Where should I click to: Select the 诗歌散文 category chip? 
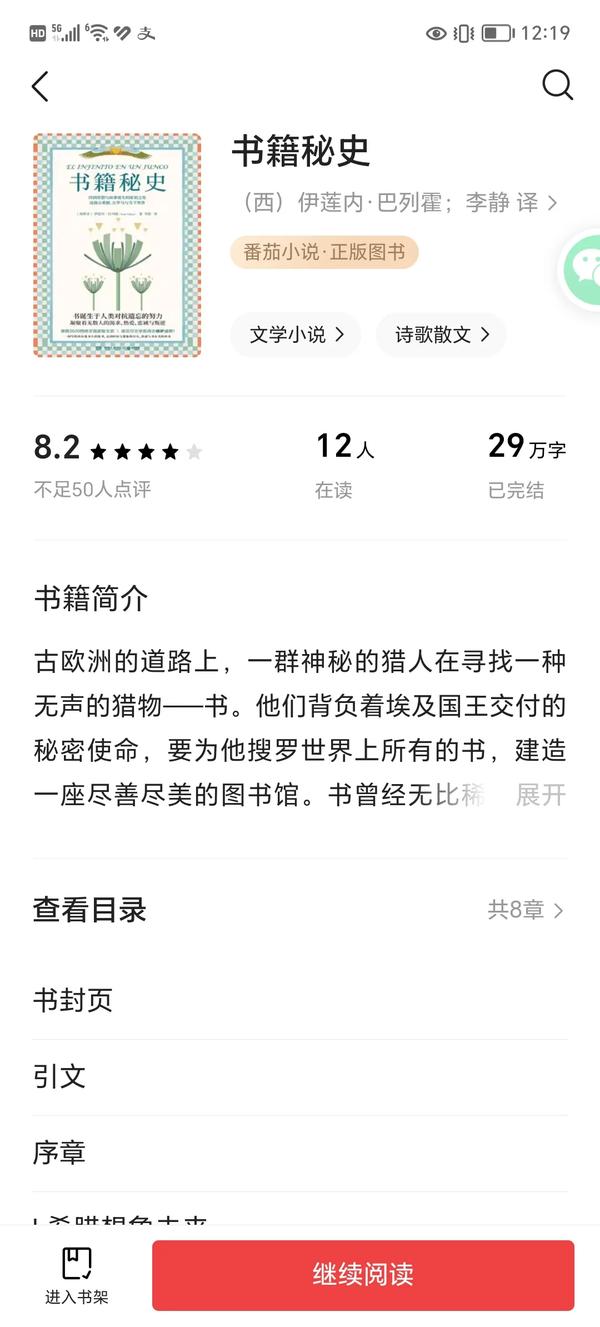tap(441, 335)
